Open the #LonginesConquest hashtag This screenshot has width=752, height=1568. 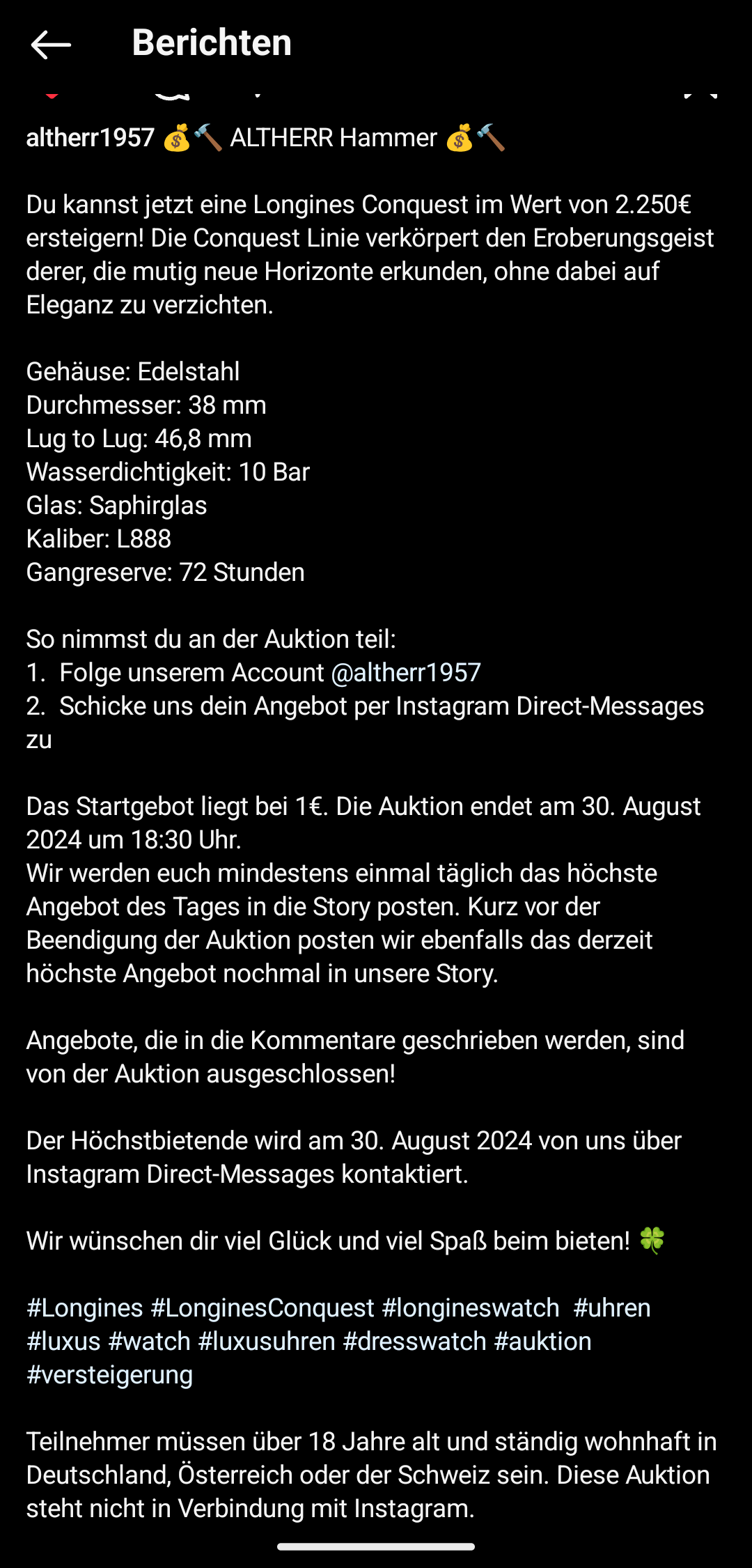click(263, 1307)
